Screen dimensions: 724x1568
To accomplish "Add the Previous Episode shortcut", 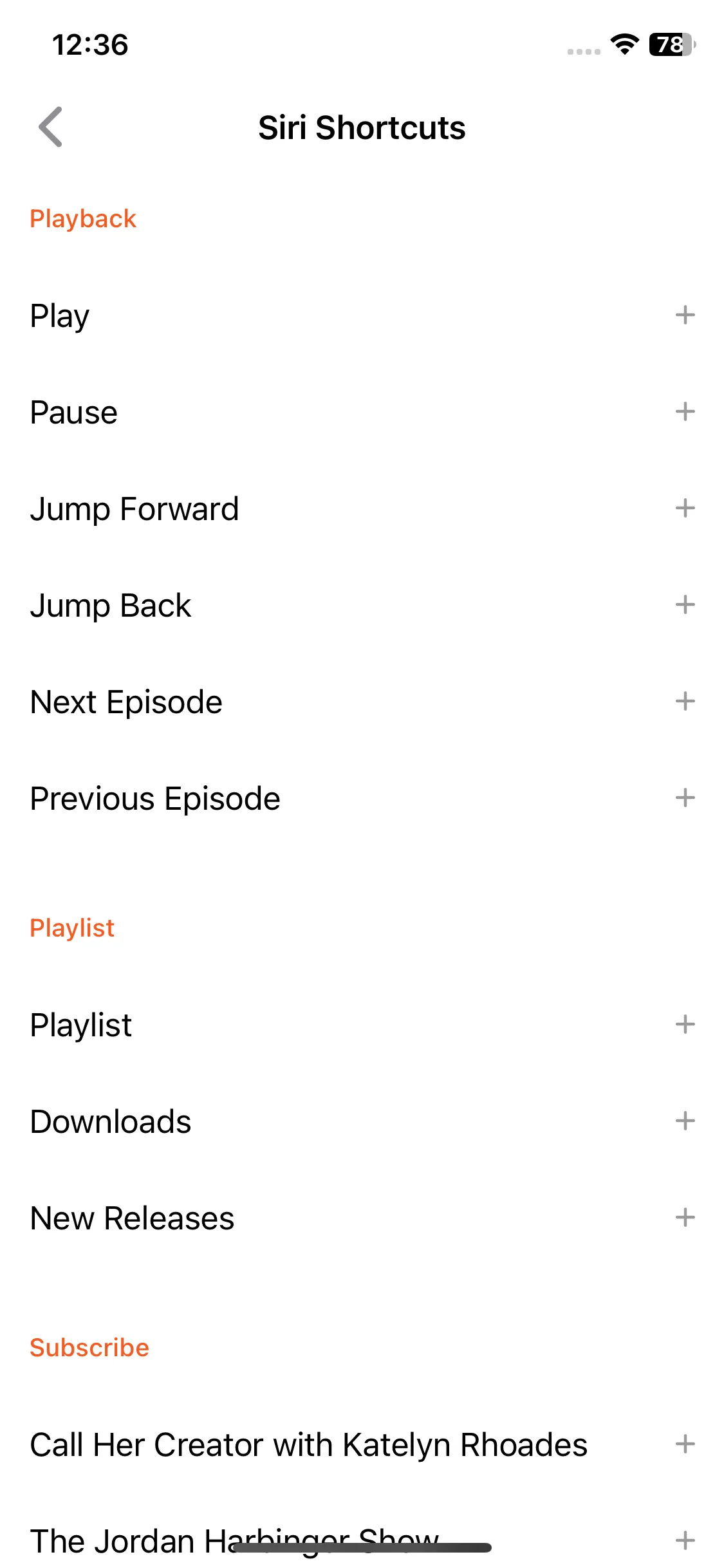I will 685,798.
